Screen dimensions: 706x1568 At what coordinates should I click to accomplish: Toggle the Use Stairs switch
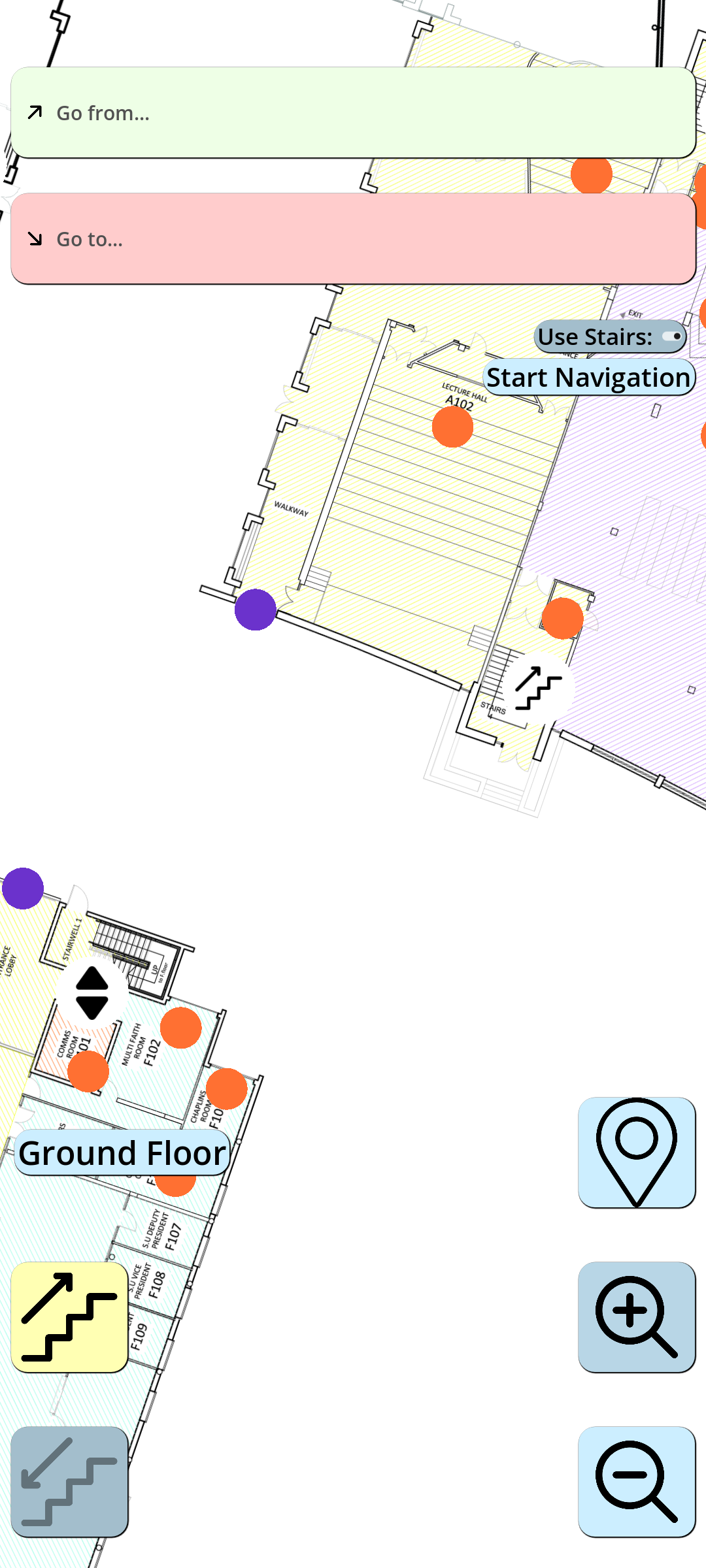click(672, 336)
